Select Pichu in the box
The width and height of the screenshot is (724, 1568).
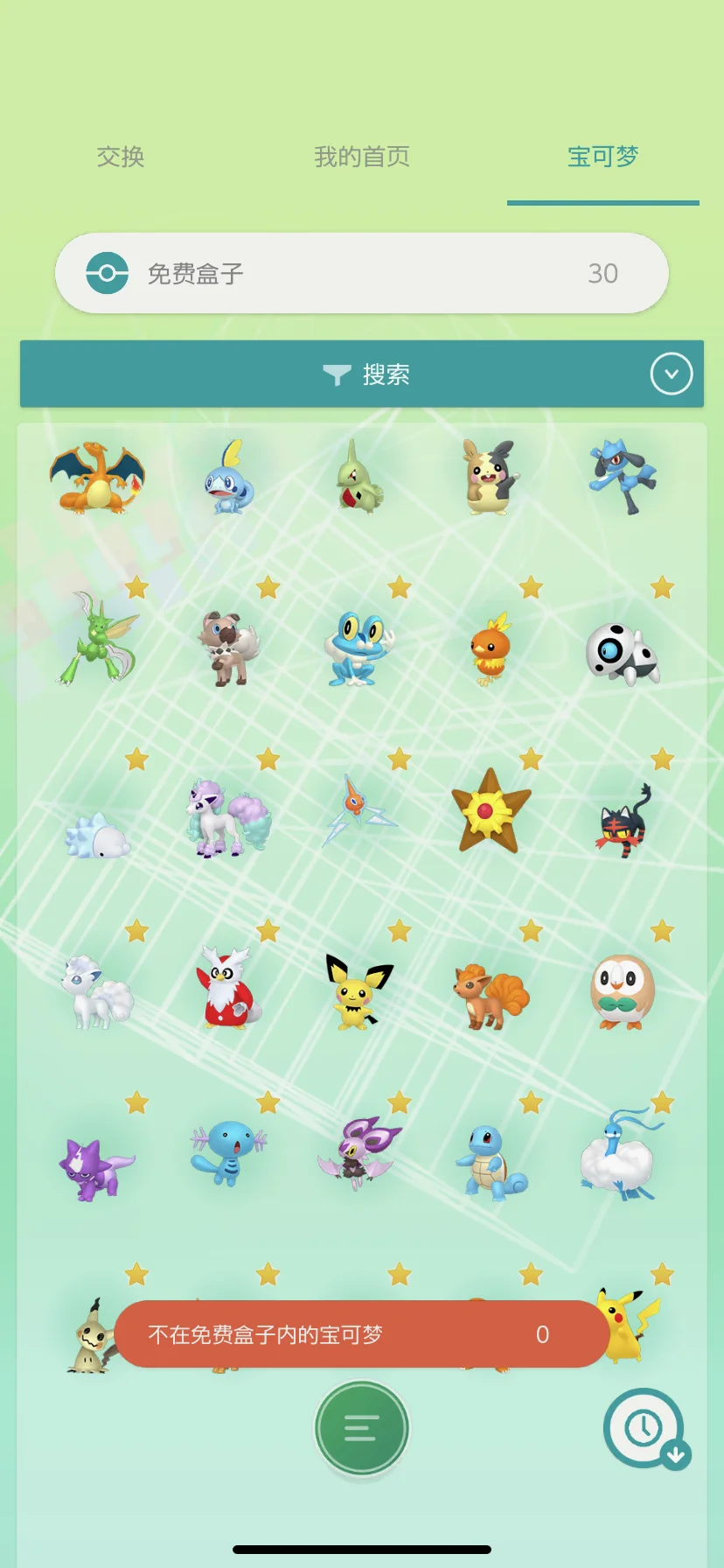(359, 990)
